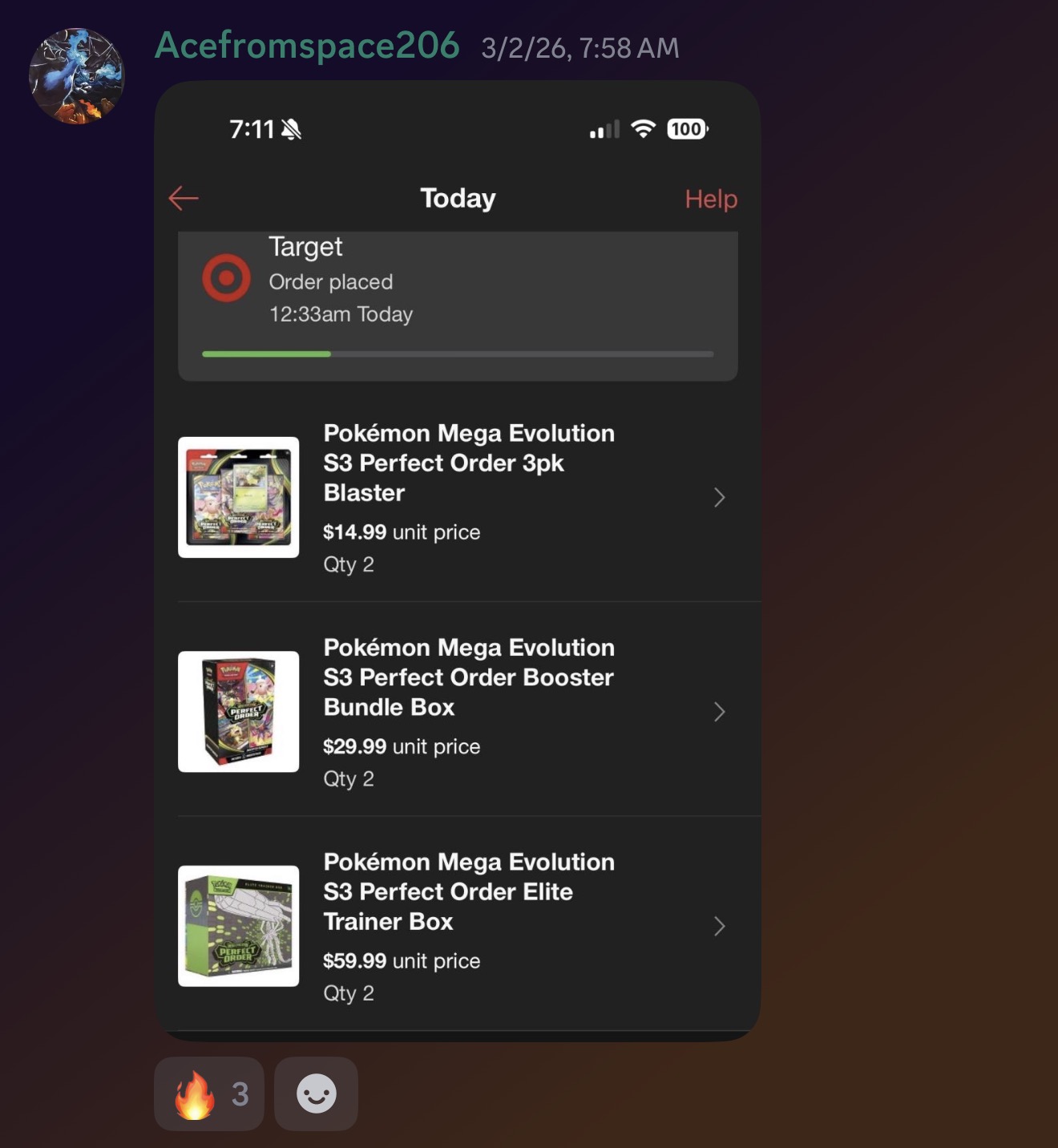The image size is (1058, 1148).
Task: Tap the Acefromspace206 username
Action: point(307,46)
